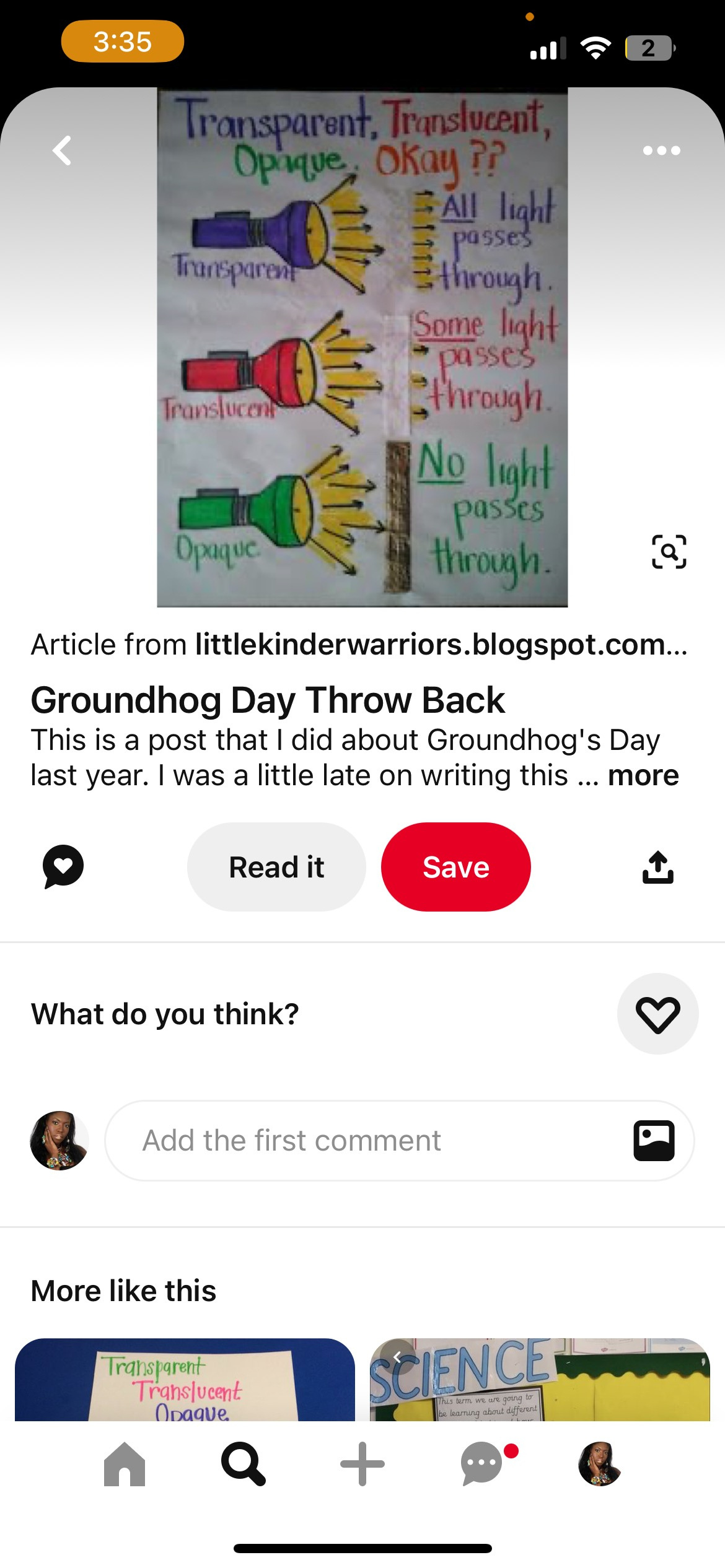Tap the Read it button
Image resolution: width=725 pixels, height=1568 pixels.
[276, 867]
